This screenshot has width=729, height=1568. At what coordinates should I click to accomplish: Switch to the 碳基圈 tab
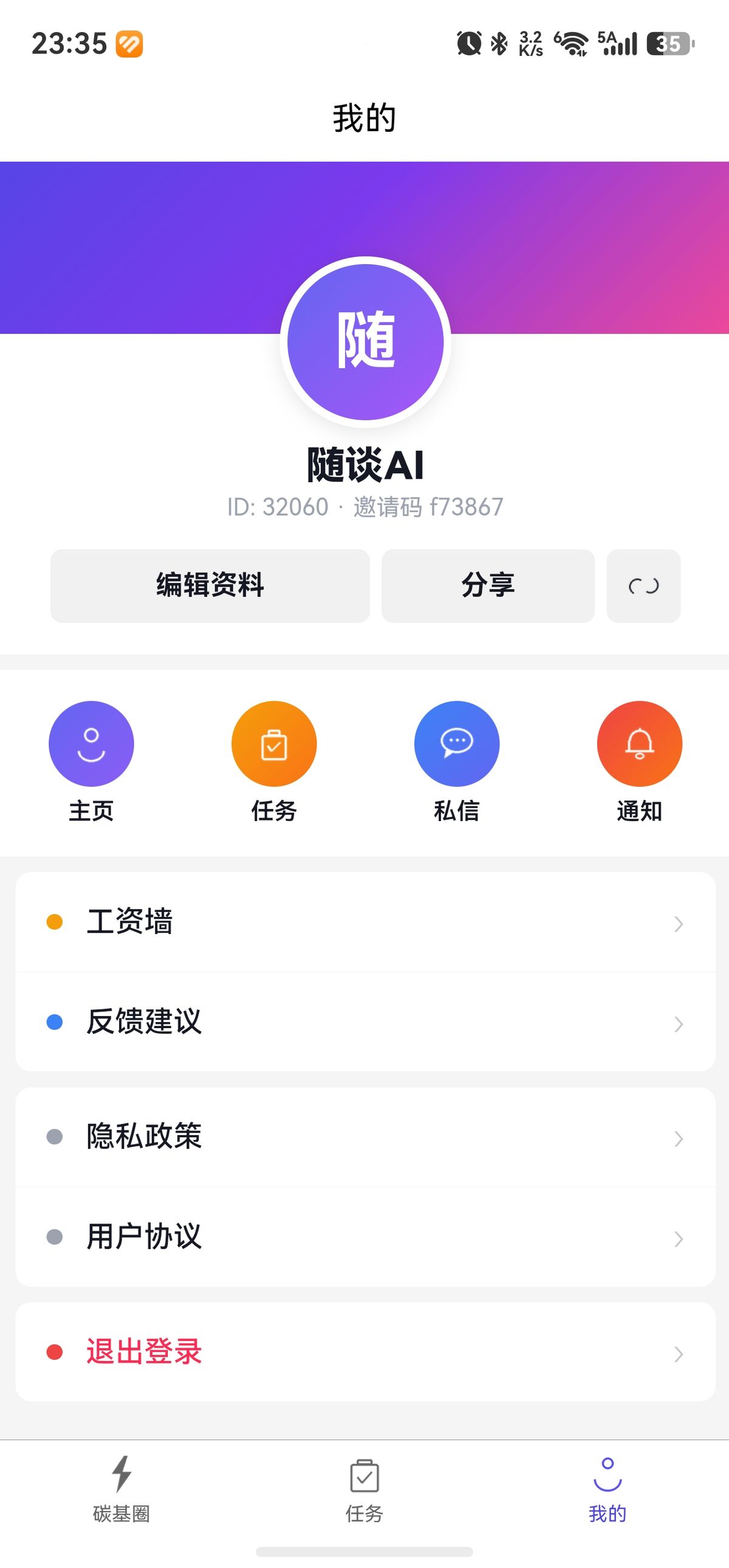tap(121, 1490)
